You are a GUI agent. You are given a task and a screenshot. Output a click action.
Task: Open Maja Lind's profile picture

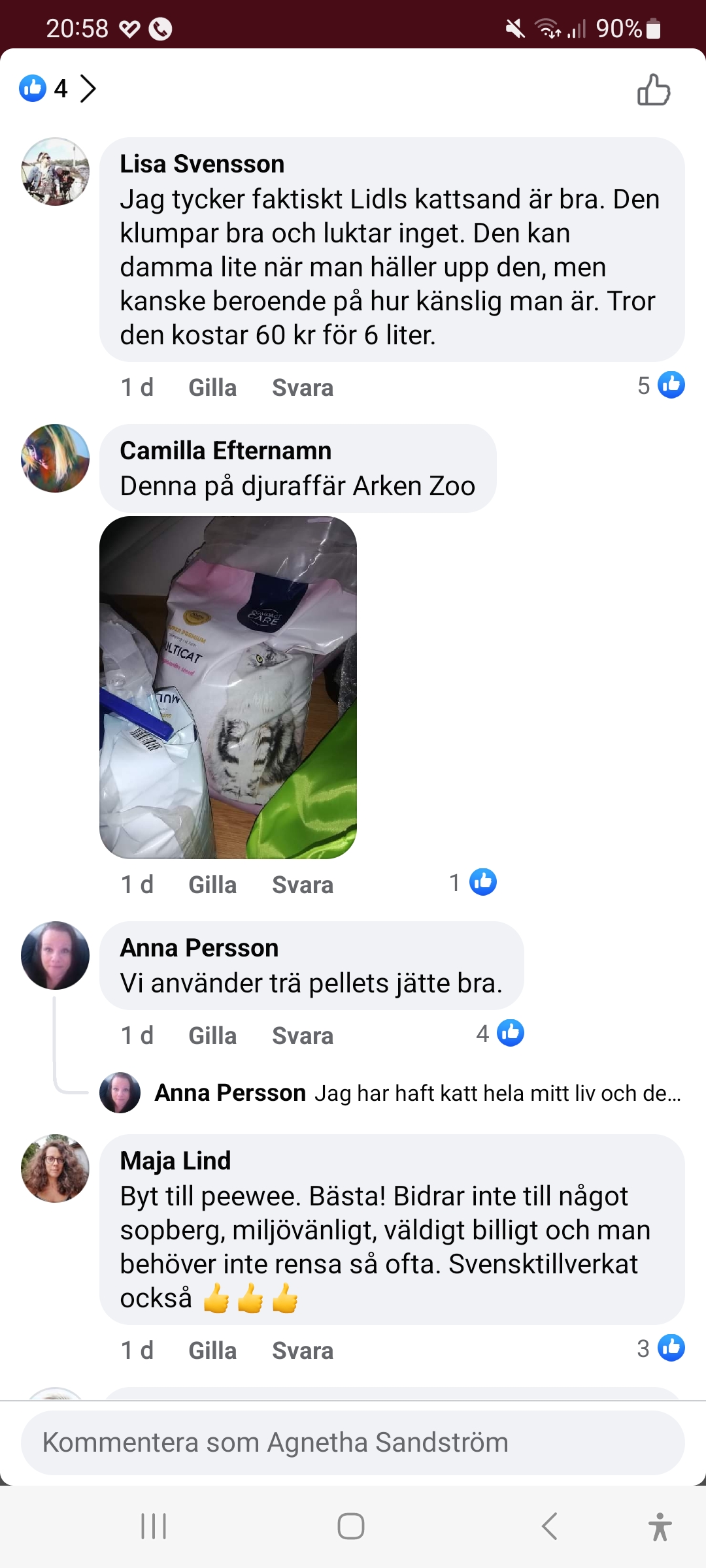coord(56,1169)
